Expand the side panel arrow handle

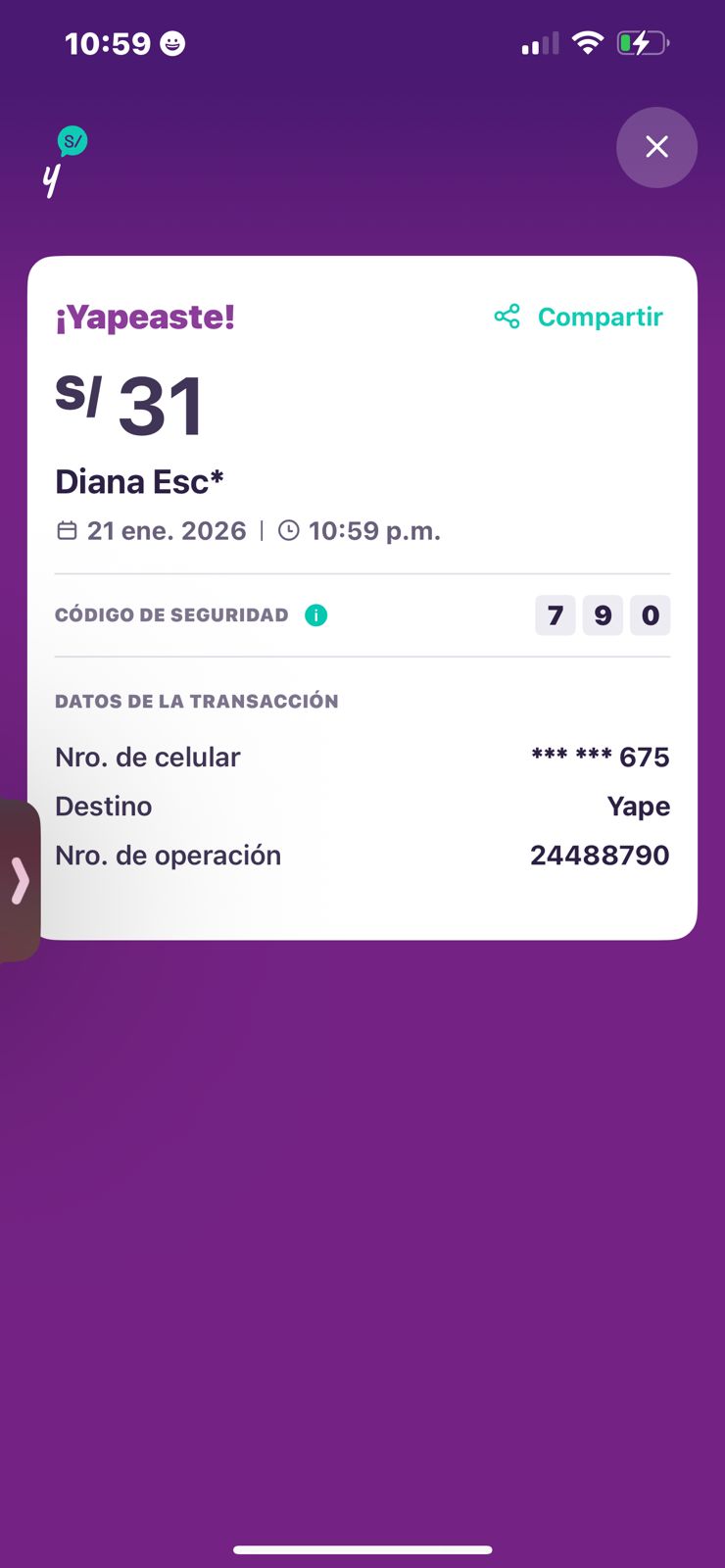pos(20,880)
